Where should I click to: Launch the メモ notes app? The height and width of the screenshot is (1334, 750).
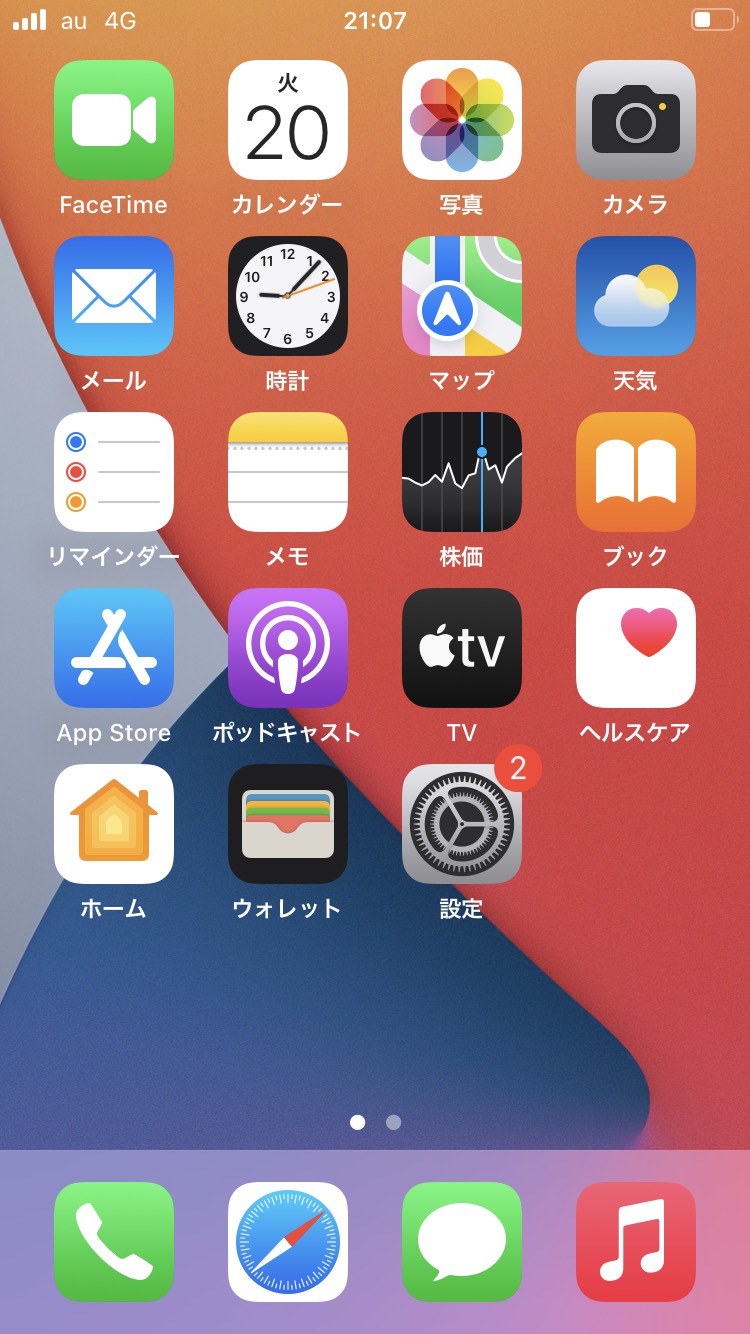coord(288,472)
